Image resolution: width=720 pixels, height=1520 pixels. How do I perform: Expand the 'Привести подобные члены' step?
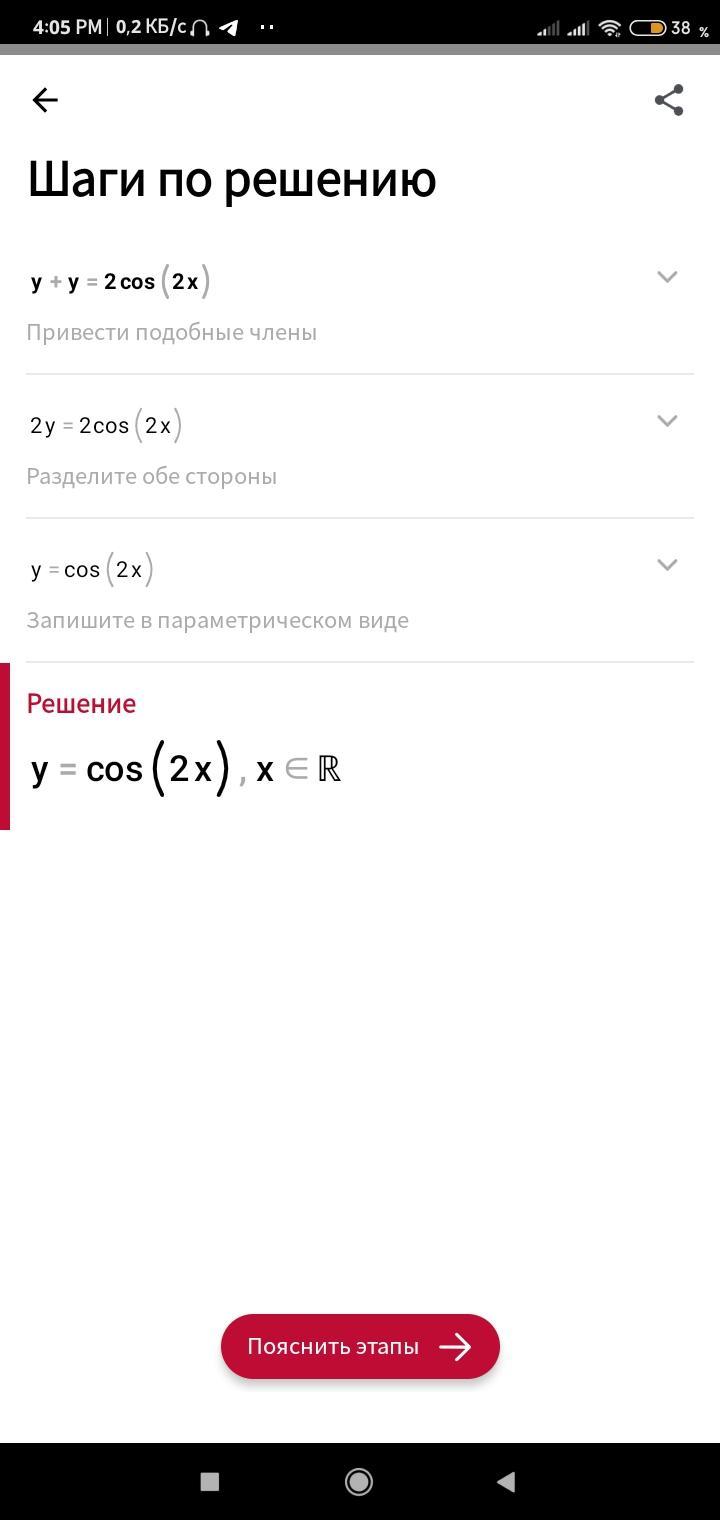667,277
